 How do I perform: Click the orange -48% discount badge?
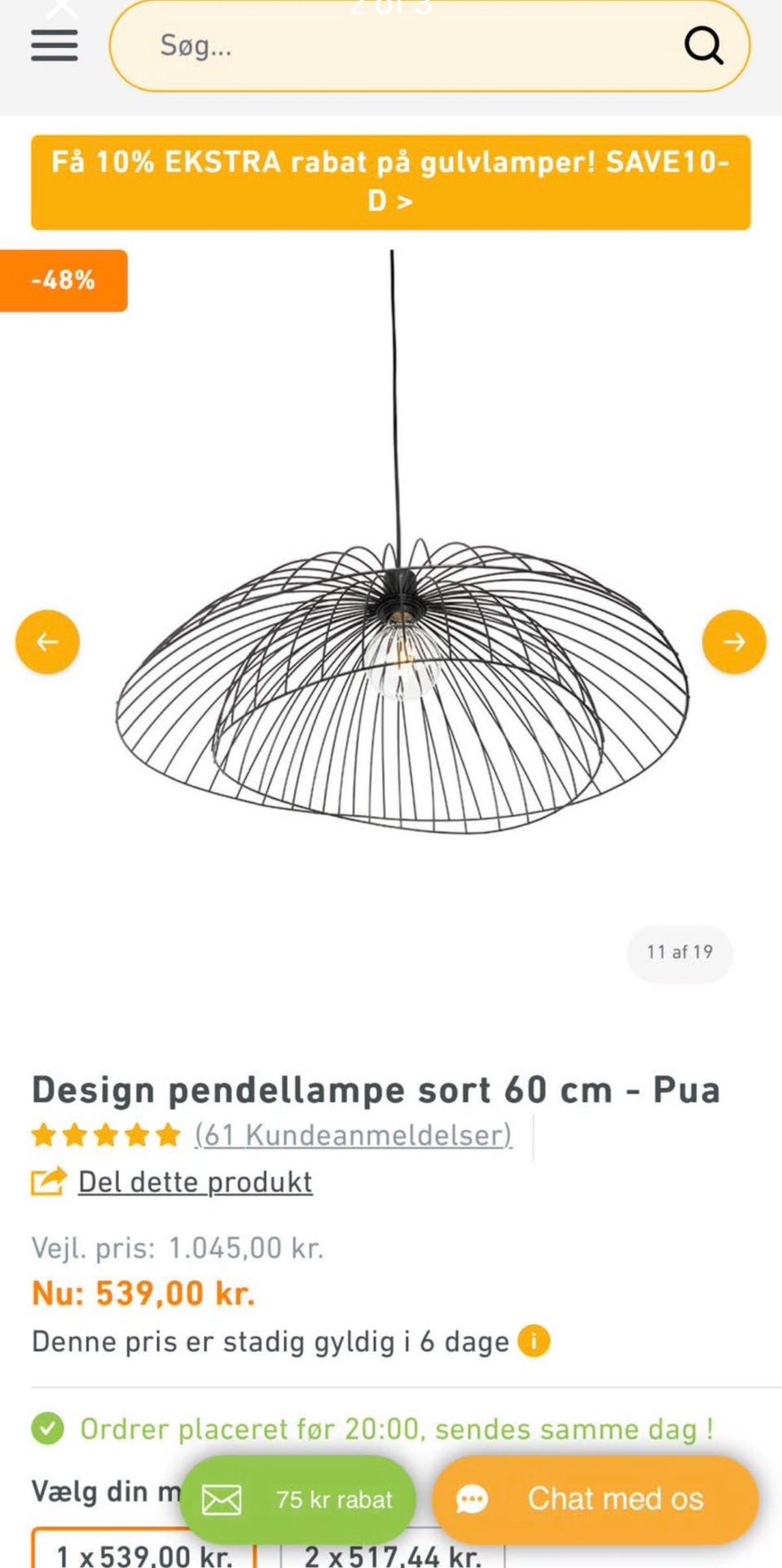click(64, 280)
